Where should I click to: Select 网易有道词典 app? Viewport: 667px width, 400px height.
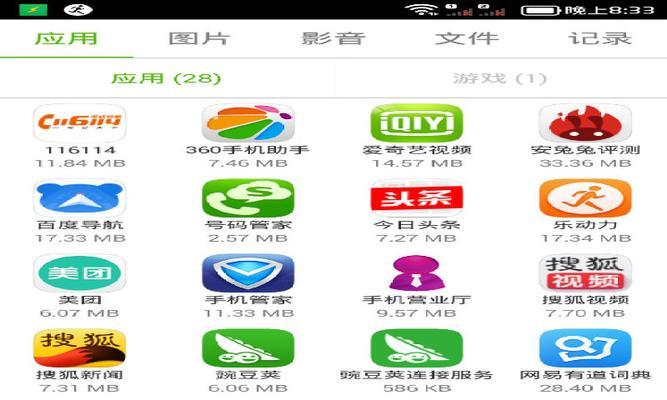pyautogui.click(x=585, y=350)
